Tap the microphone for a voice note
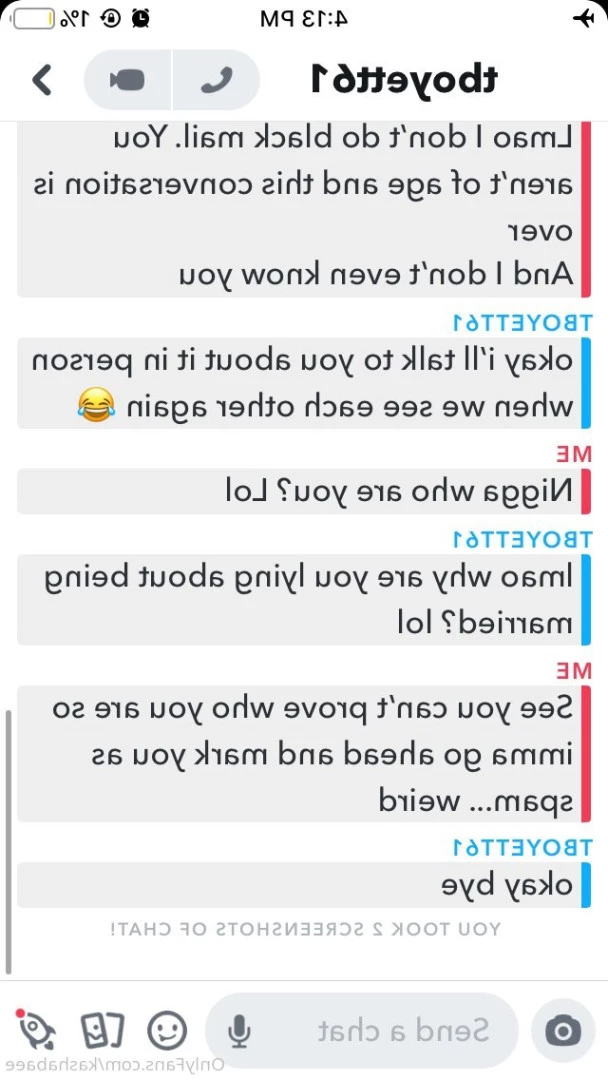608x1080 pixels. click(x=239, y=1030)
